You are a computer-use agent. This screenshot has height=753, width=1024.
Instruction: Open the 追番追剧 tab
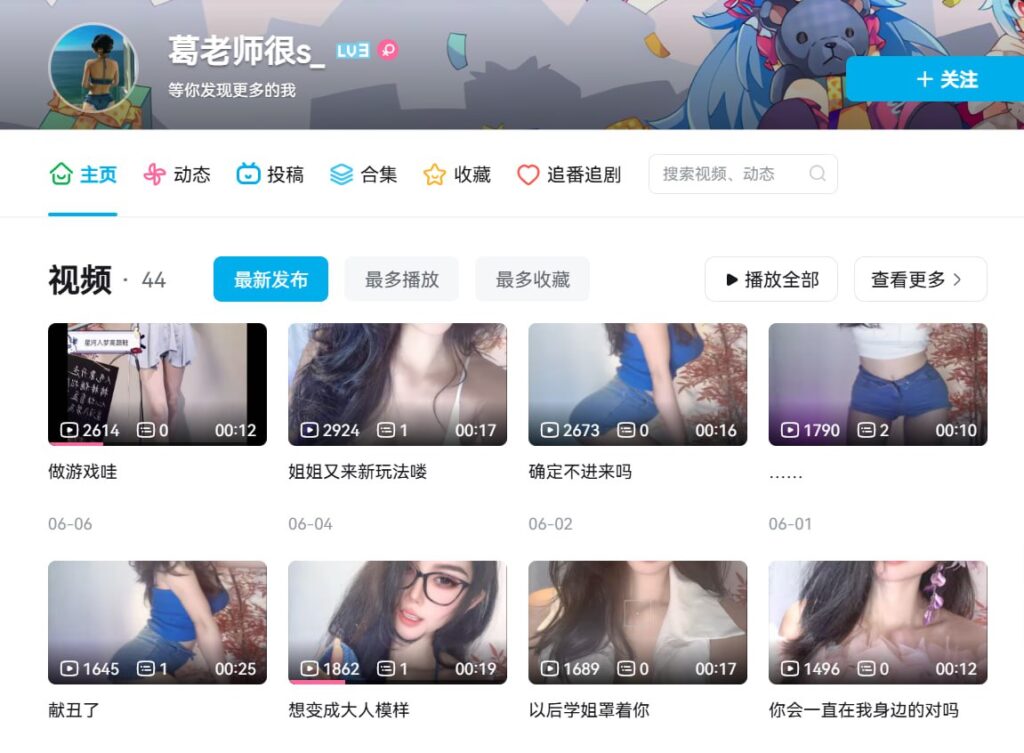tap(569, 174)
